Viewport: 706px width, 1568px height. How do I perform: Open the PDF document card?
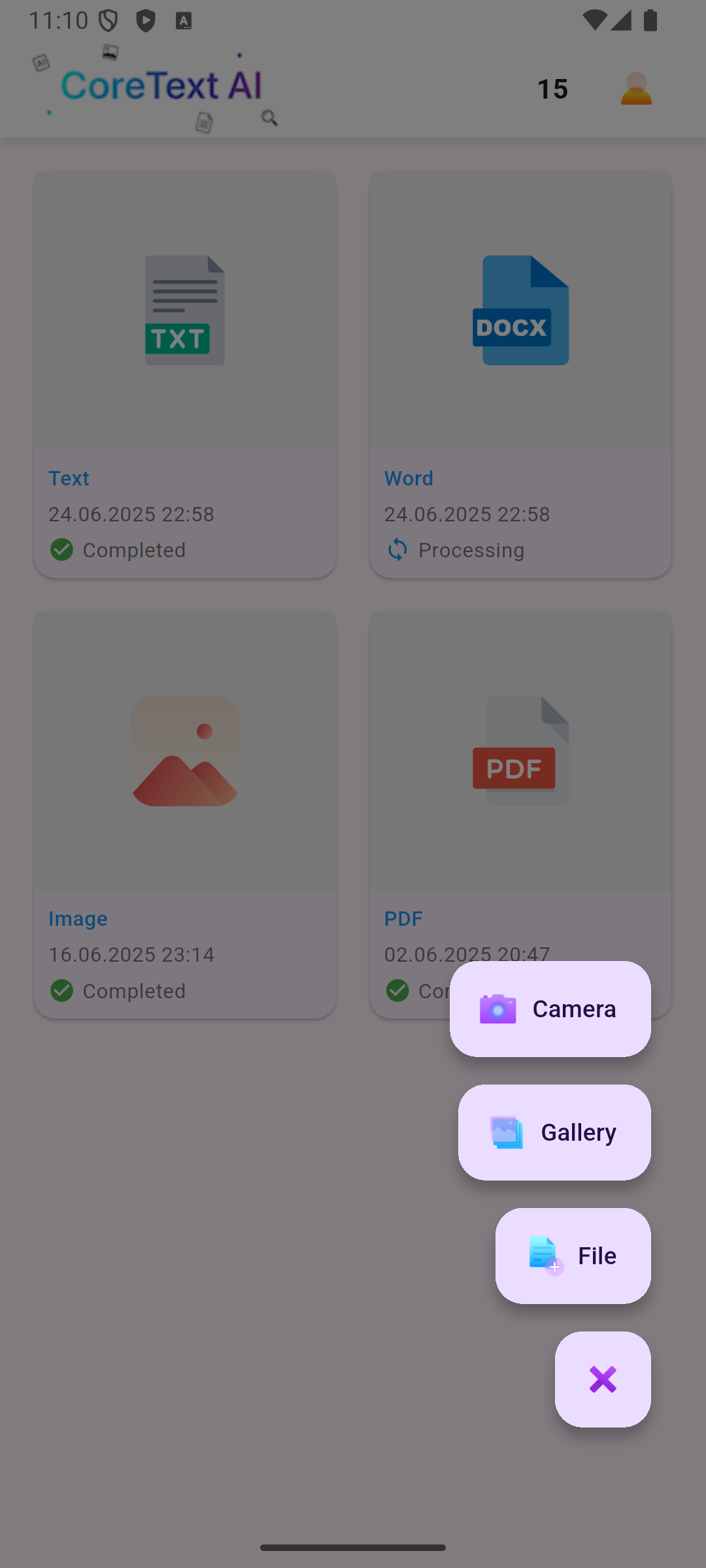click(x=520, y=784)
